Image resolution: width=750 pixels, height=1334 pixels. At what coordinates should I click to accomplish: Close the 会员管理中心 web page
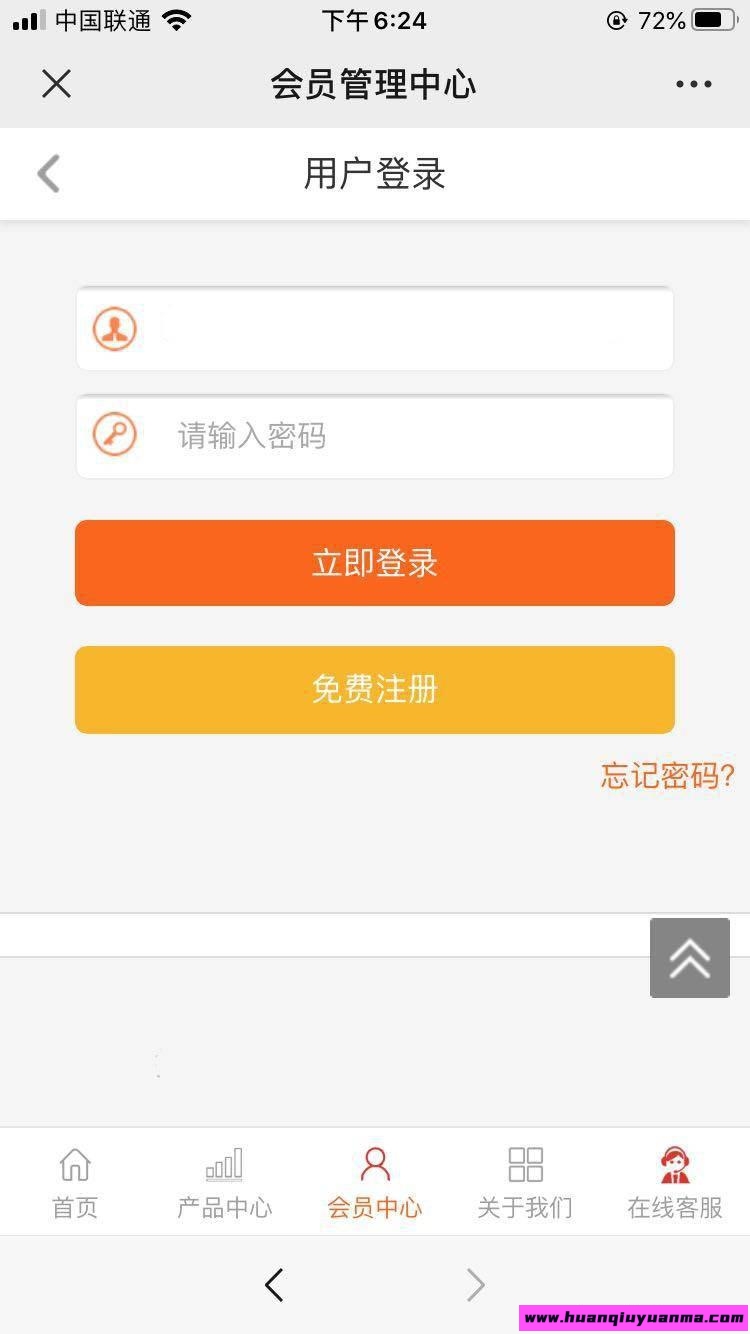(56, 84)
